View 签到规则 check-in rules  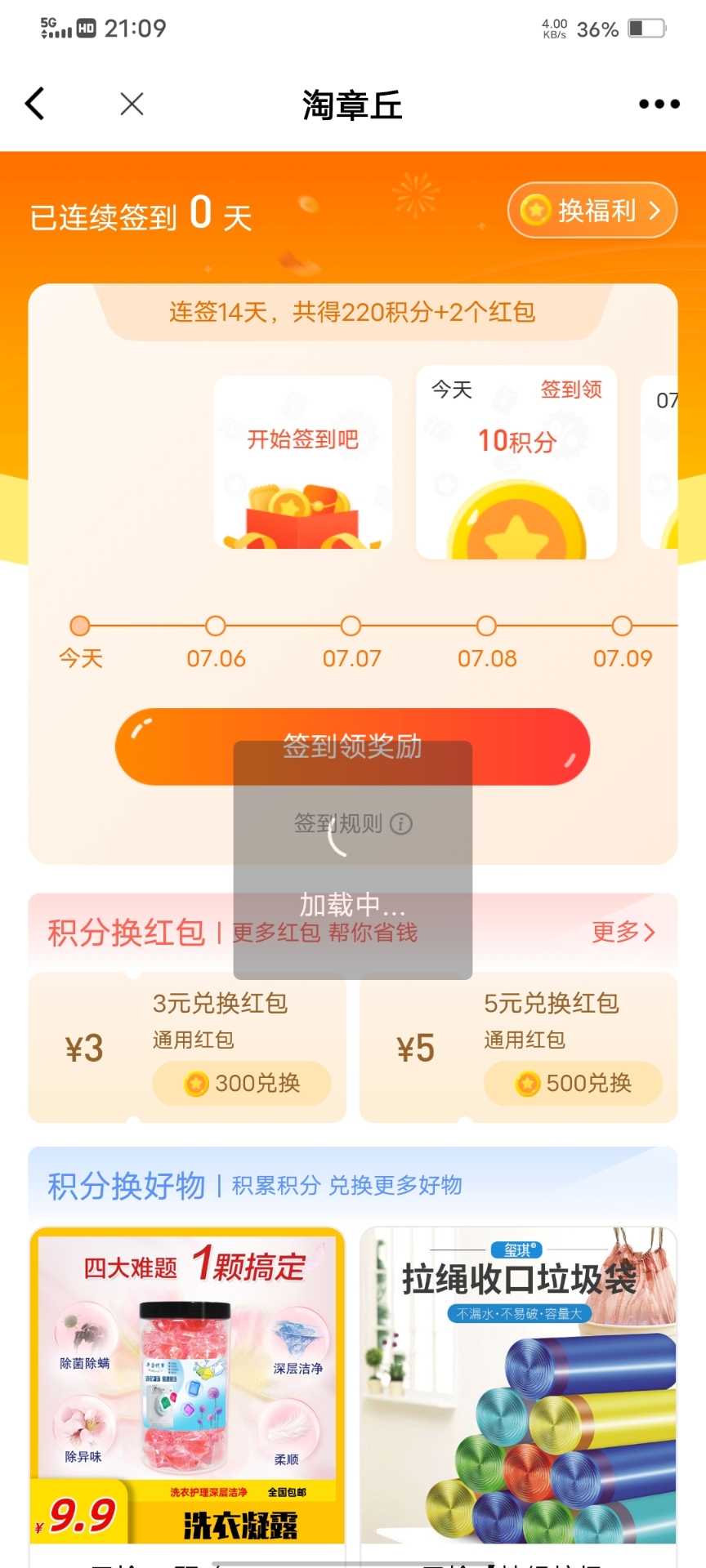point(353,823)
